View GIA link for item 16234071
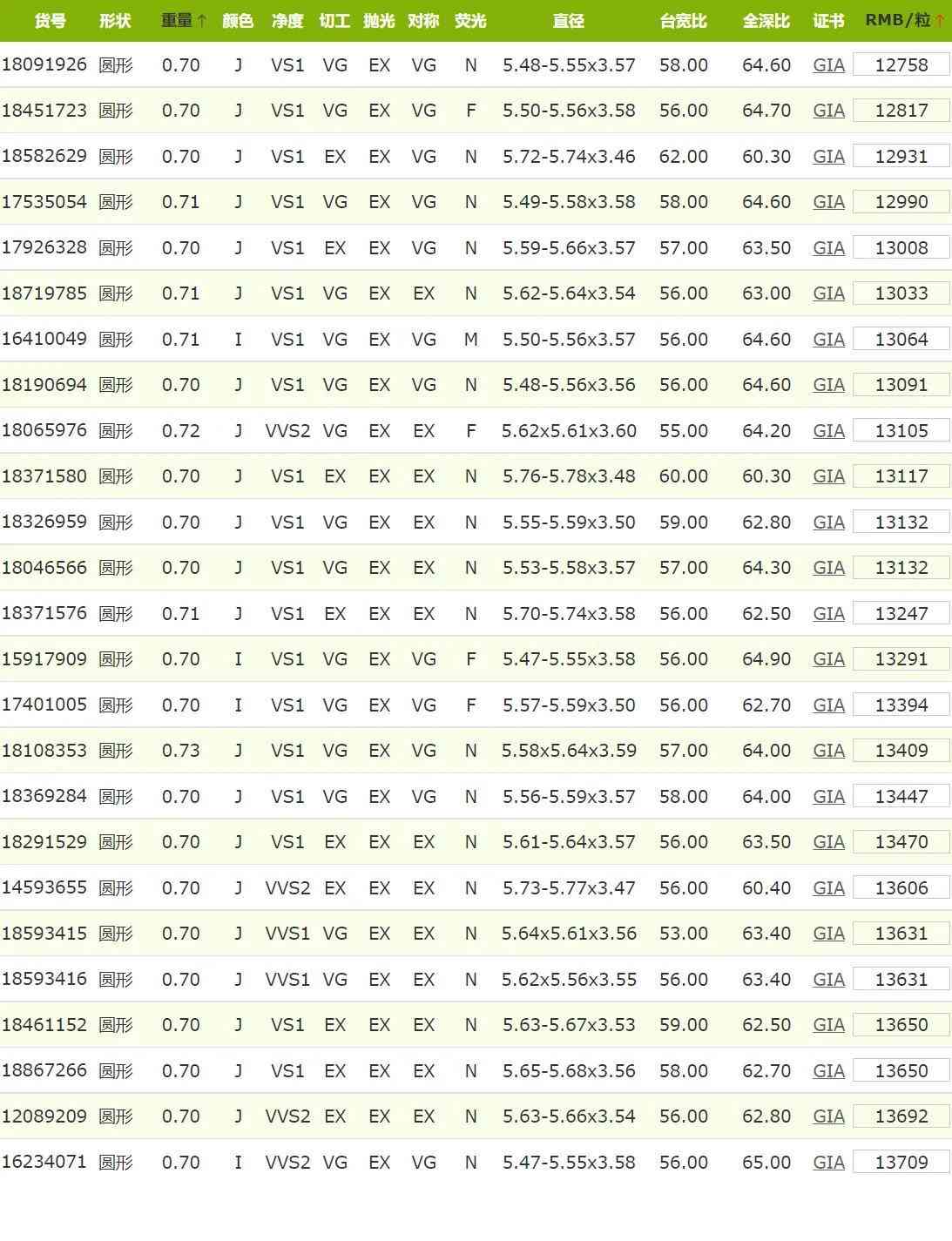This screenshot has height=1241, width=952. (x=828, y=1163)
